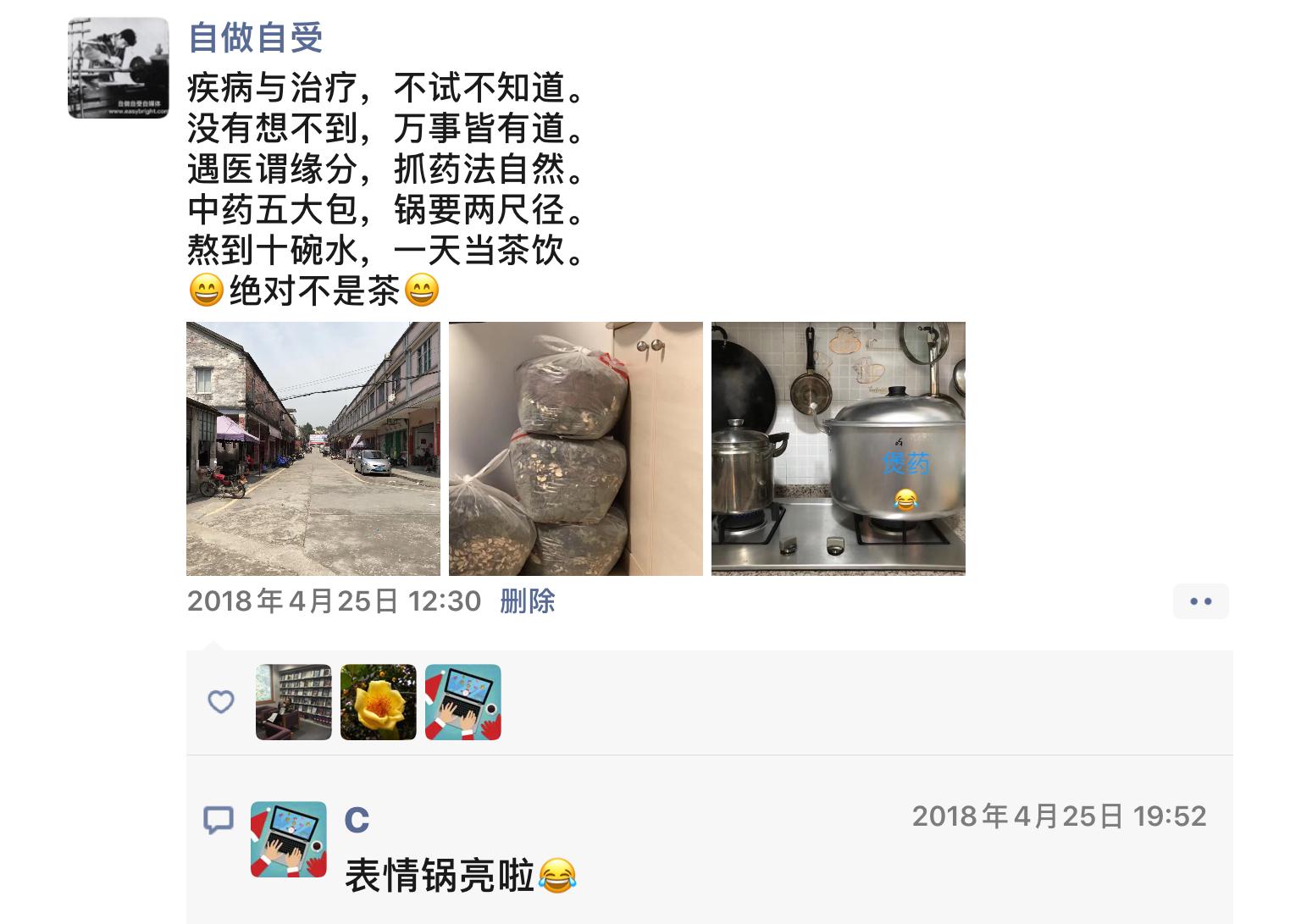Open 自做自受's profile avatar
1301x924 pixels.
pyautogui.click(x=118, y=68)
